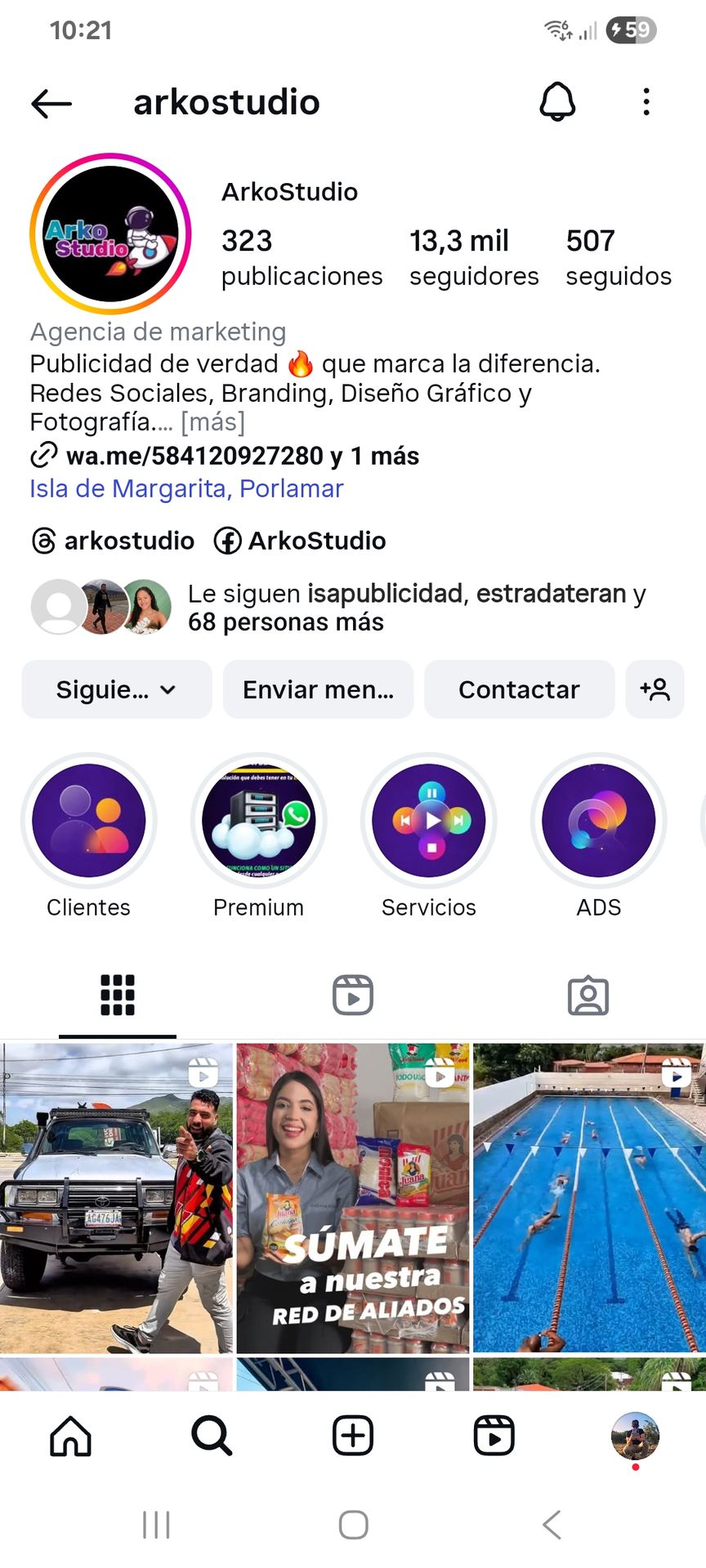The height and width of the screenshot is (1568, 706).
Task: Click the back arrow to leave the profile
Action: [51, 103]
